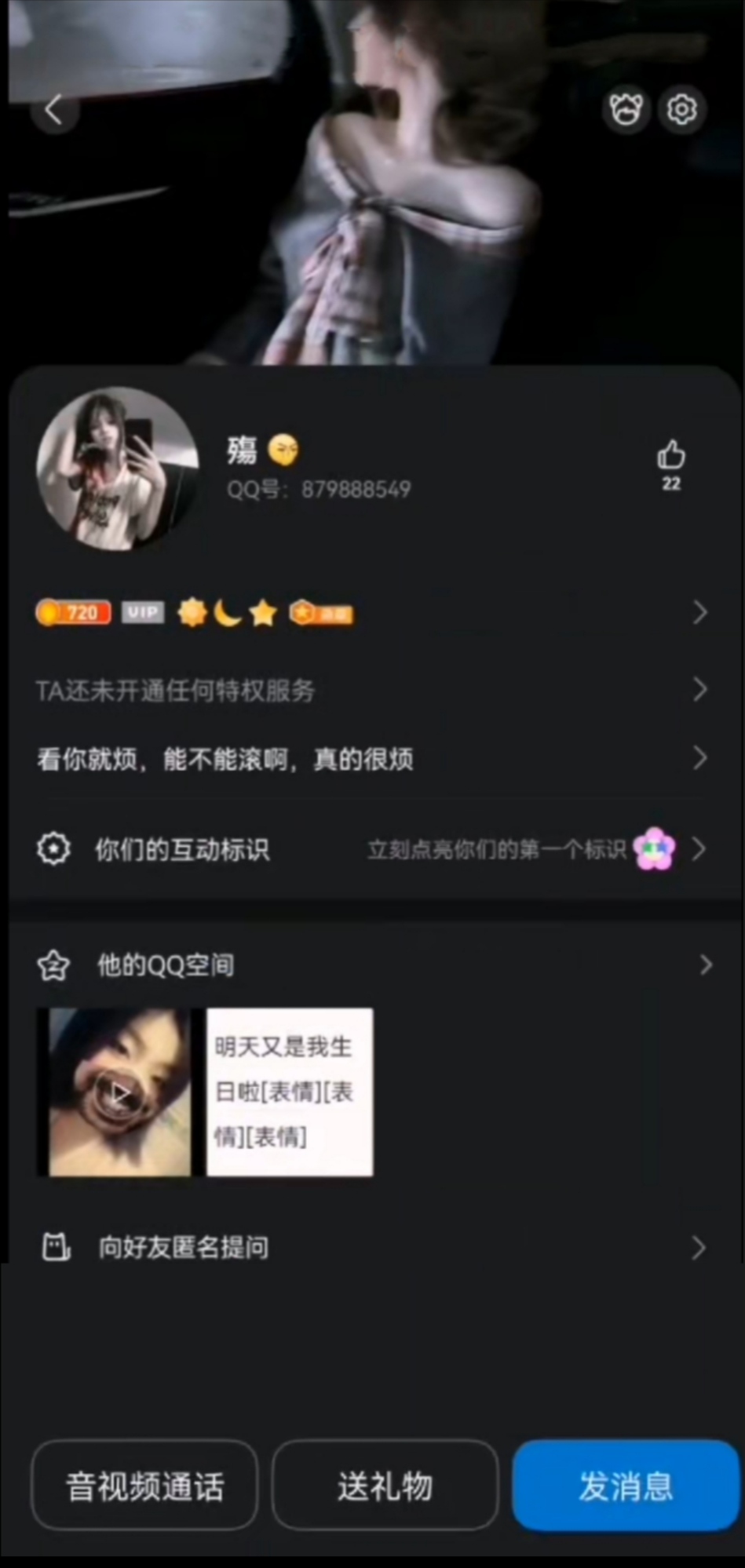Open the profile settings gear

point(681,110)
